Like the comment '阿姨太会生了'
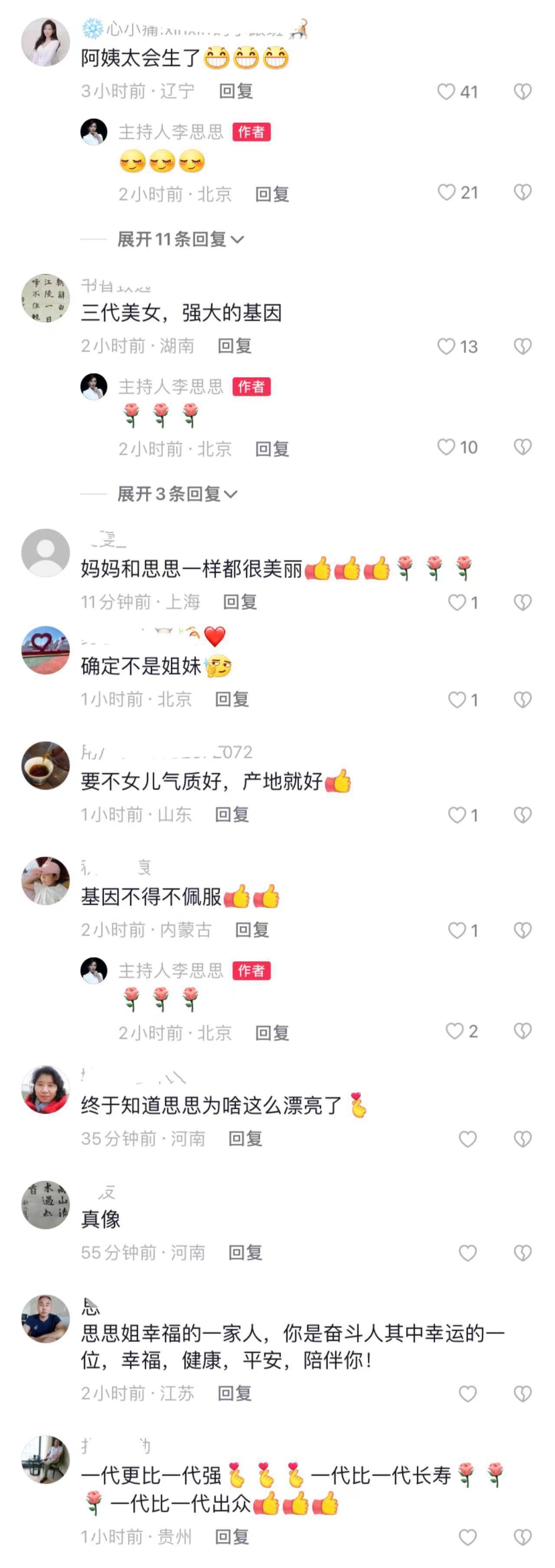This screenshot has width=555, height=1568. tap(446, 92)
